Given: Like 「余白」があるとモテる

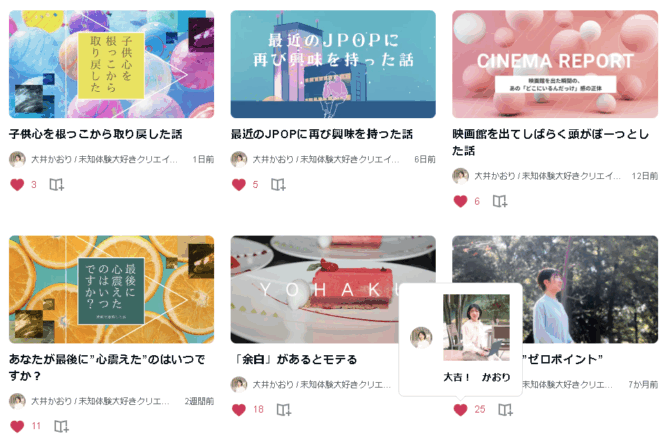Looking at the screenshot, I should (238, 409).
